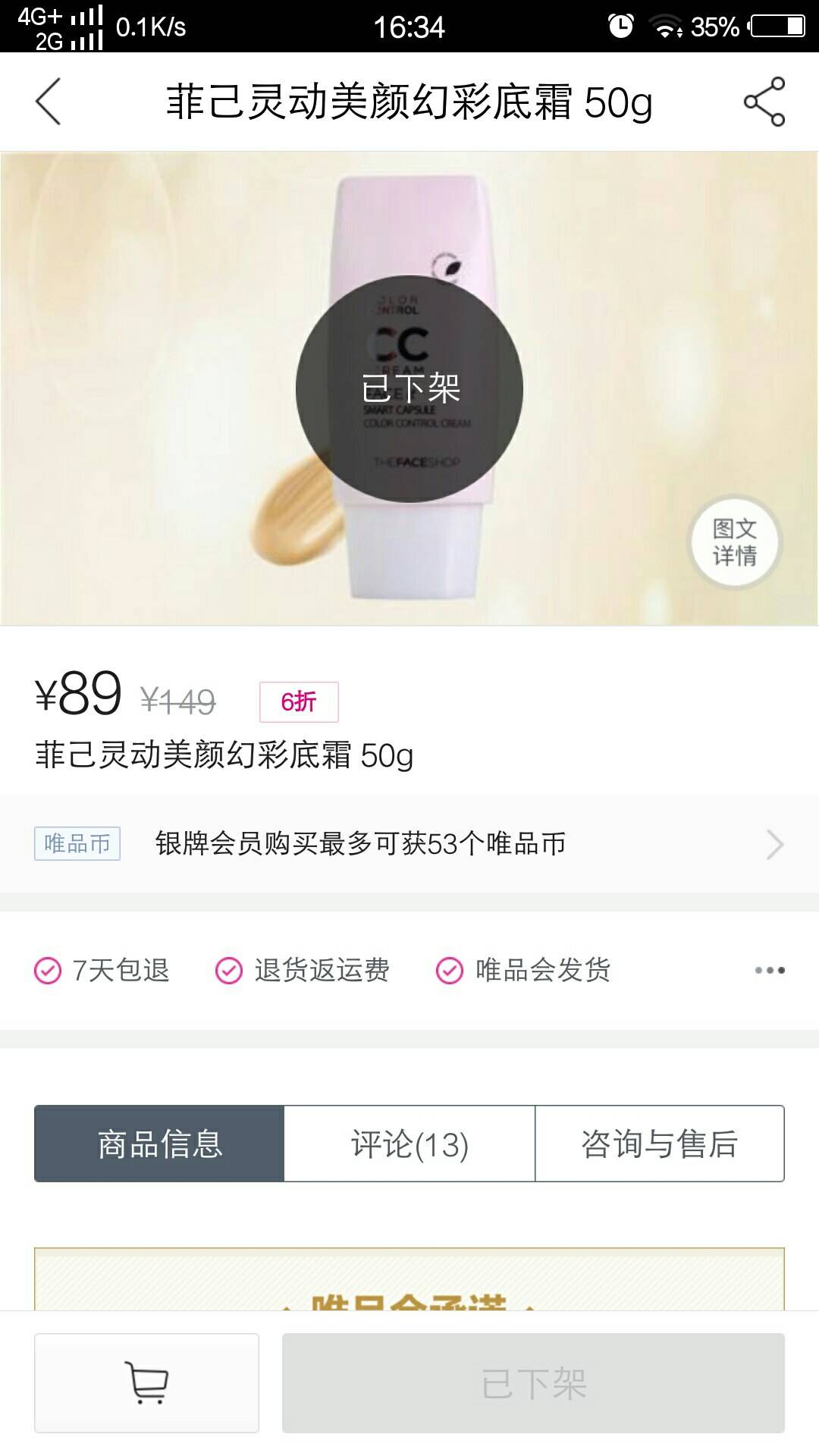Open the shopping cart
The height and width of the screenshot is (1456, 819).
click(146, 1383)
